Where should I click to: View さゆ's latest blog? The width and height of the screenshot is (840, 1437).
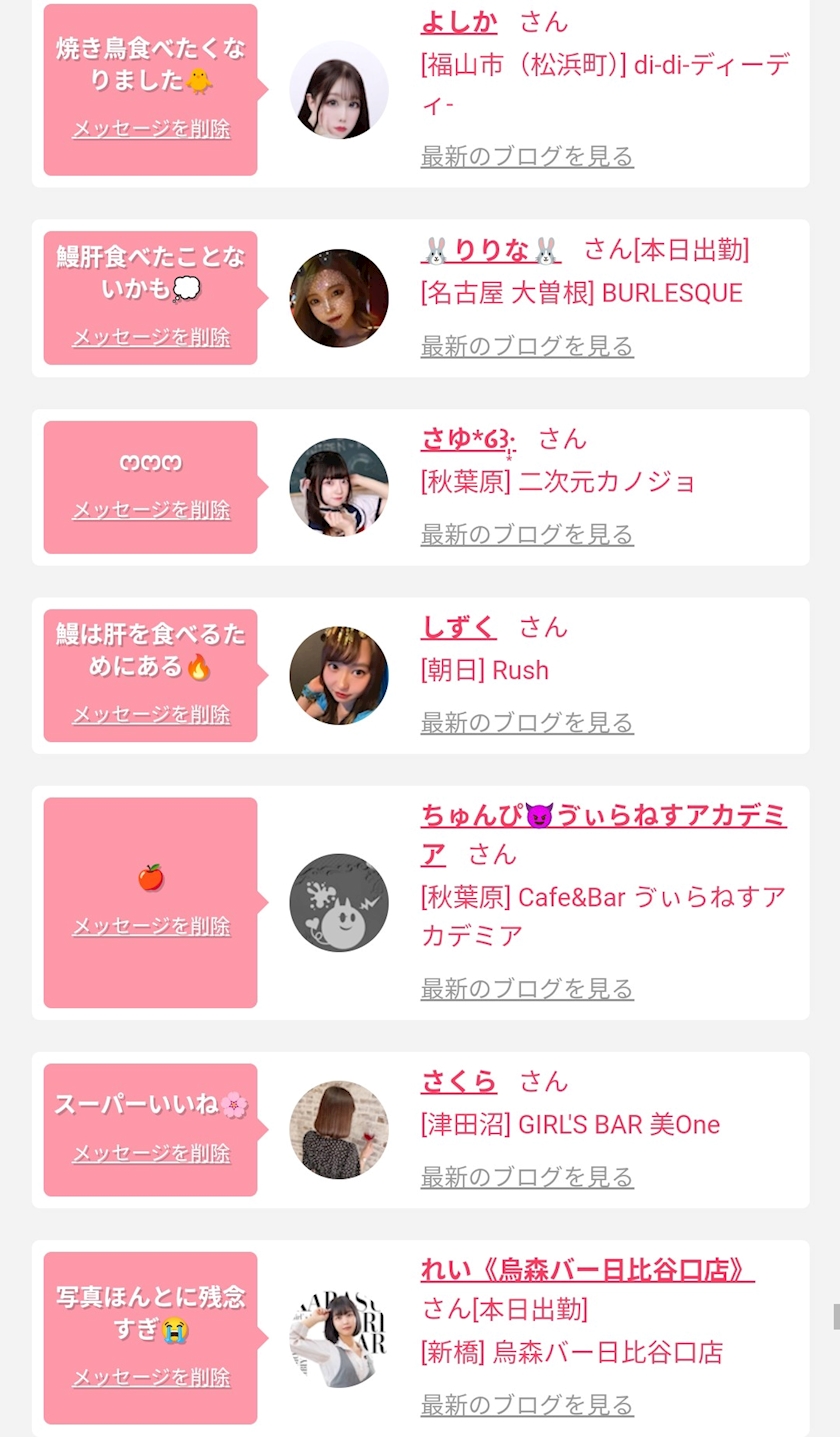pos(527,534)
